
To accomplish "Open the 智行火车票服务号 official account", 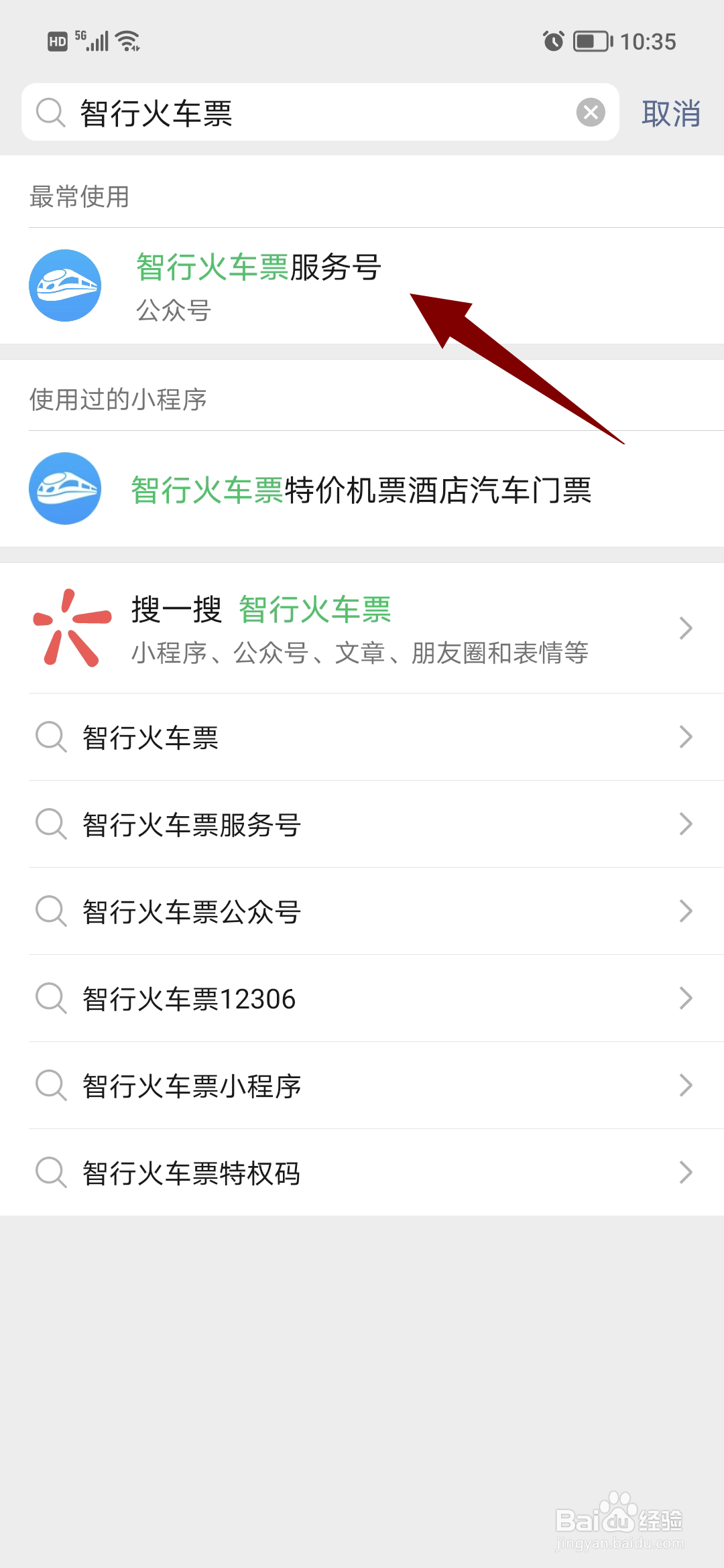I will pyautogui.click(x=362, y=286).
